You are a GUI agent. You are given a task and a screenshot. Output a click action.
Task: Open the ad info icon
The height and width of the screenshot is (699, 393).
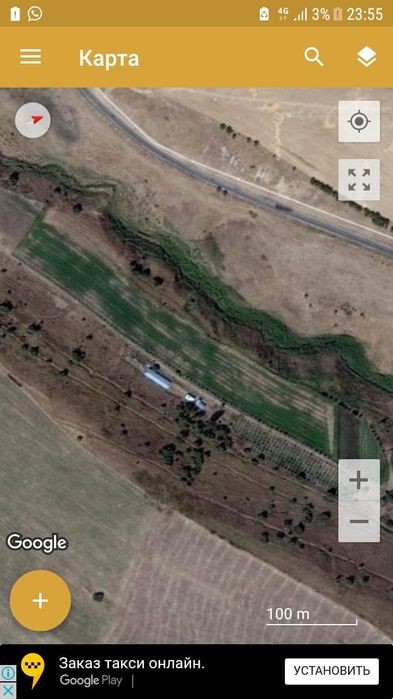coord(8,673)
